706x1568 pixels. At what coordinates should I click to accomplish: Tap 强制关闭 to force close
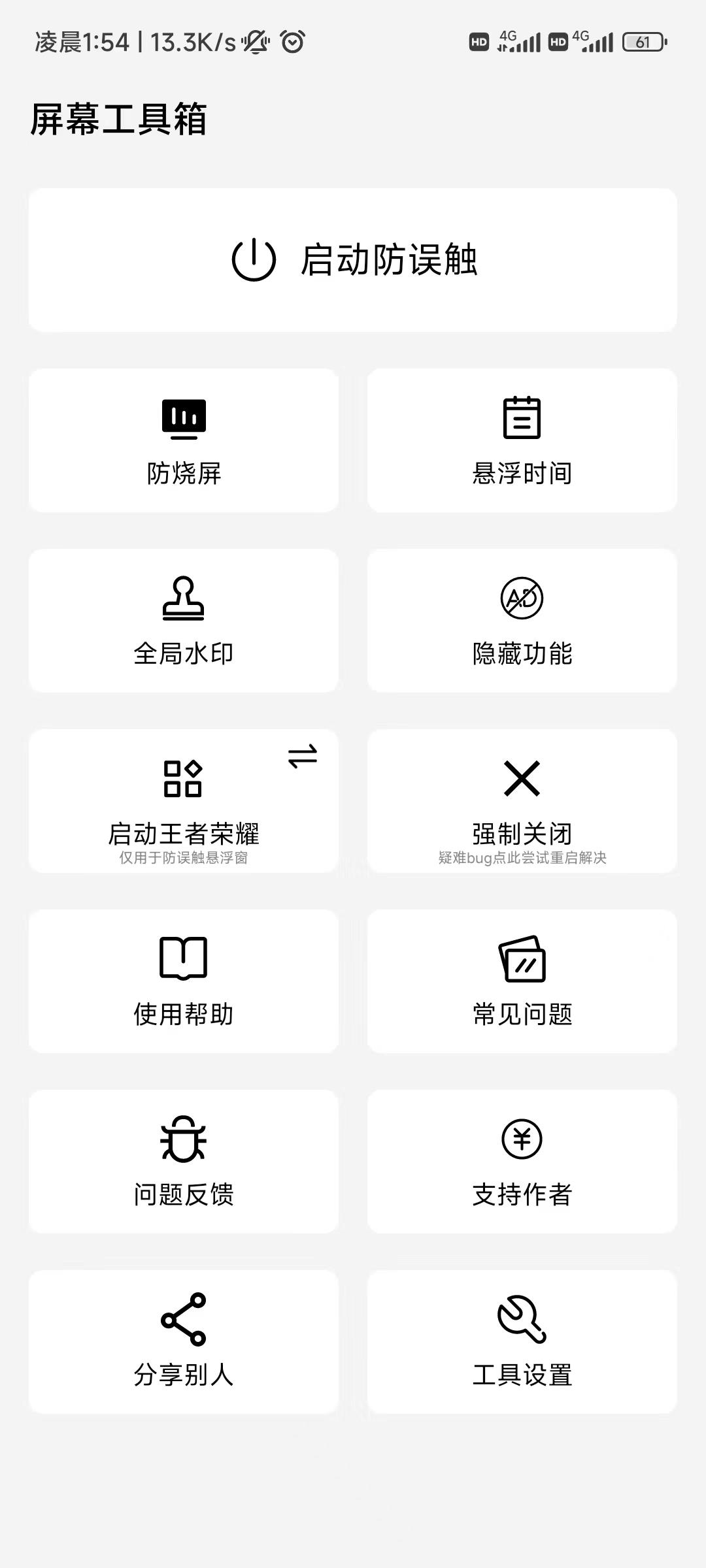(522, 801)
